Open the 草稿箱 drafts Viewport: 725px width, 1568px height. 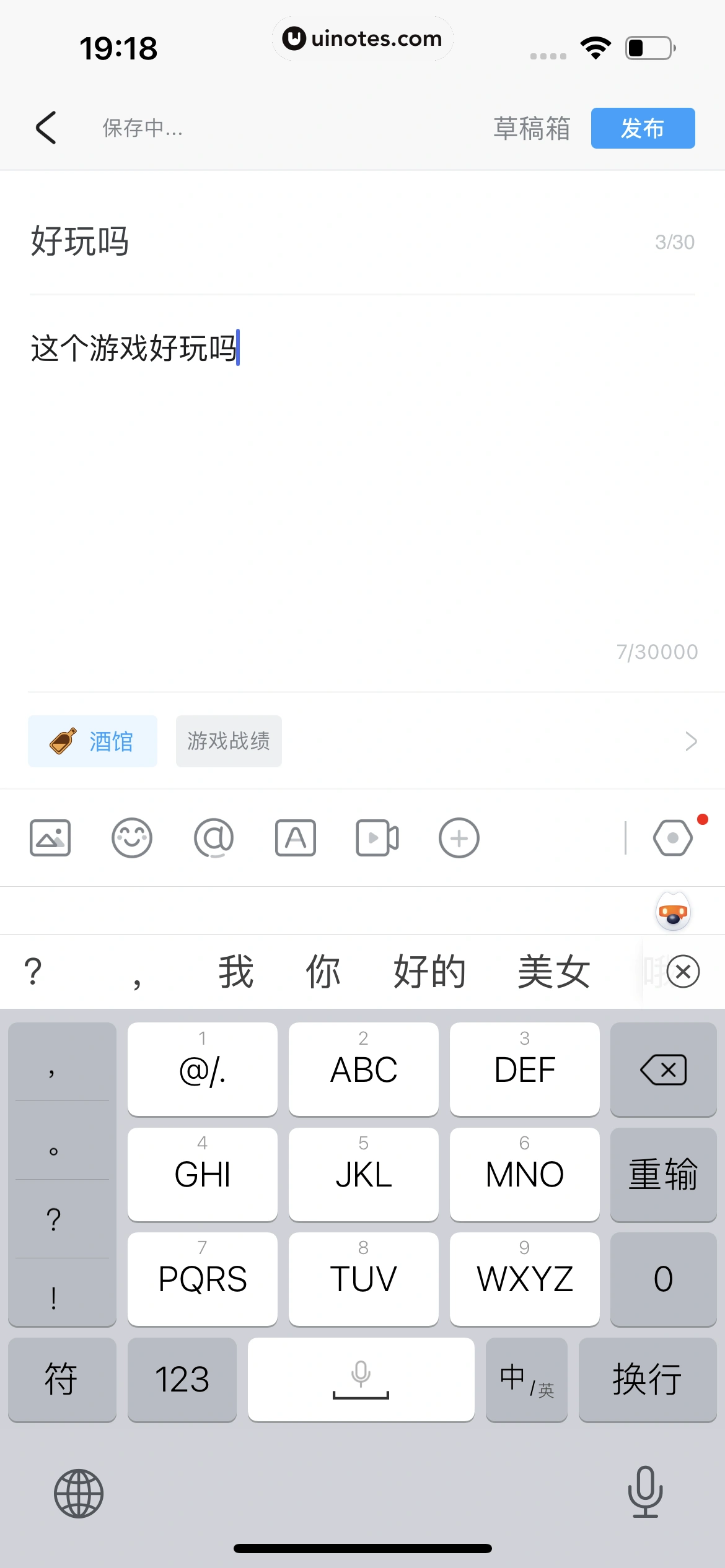click(x=531, y=128)
